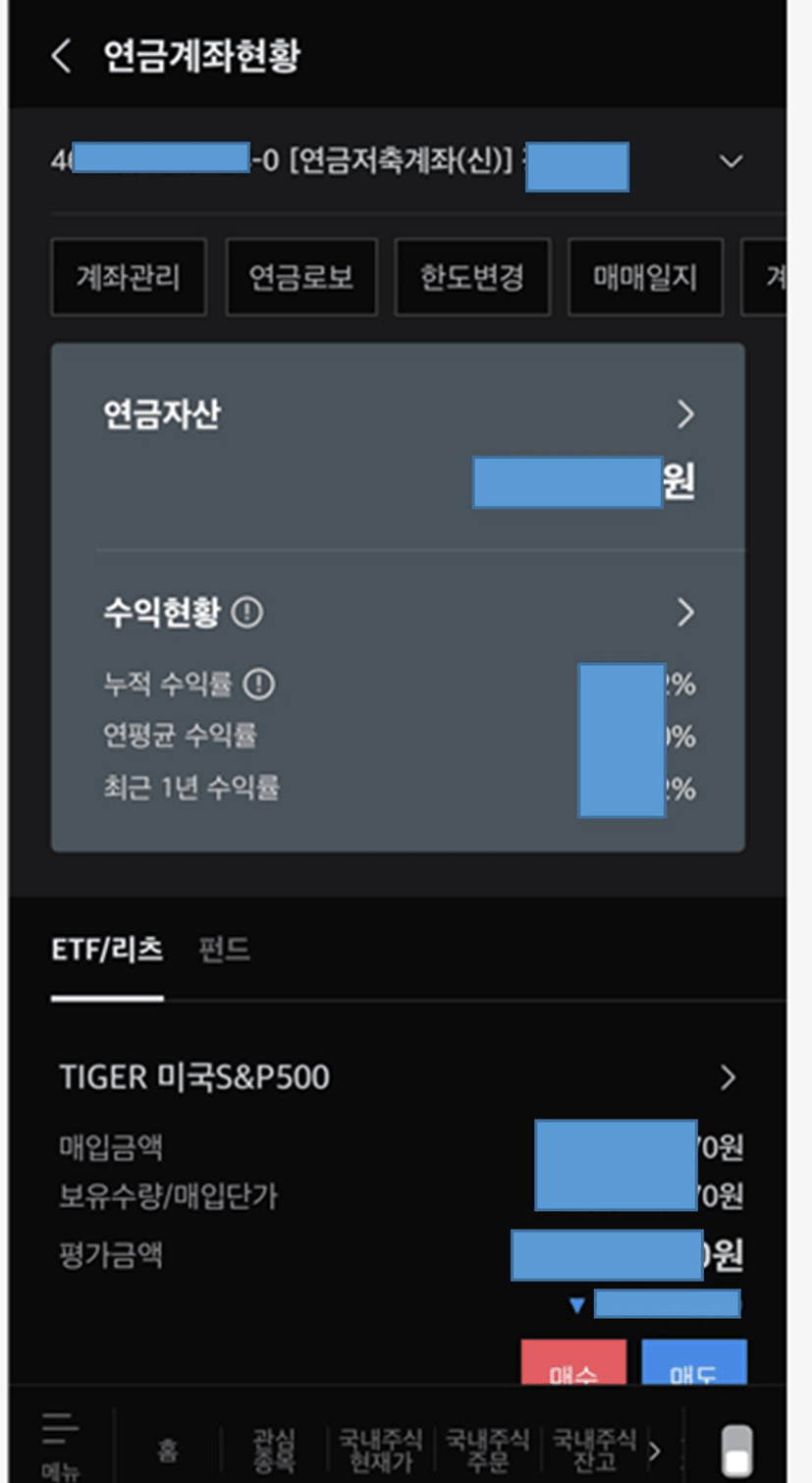Tap the blue 매도 button
812x1483 pixels.
694,1363
